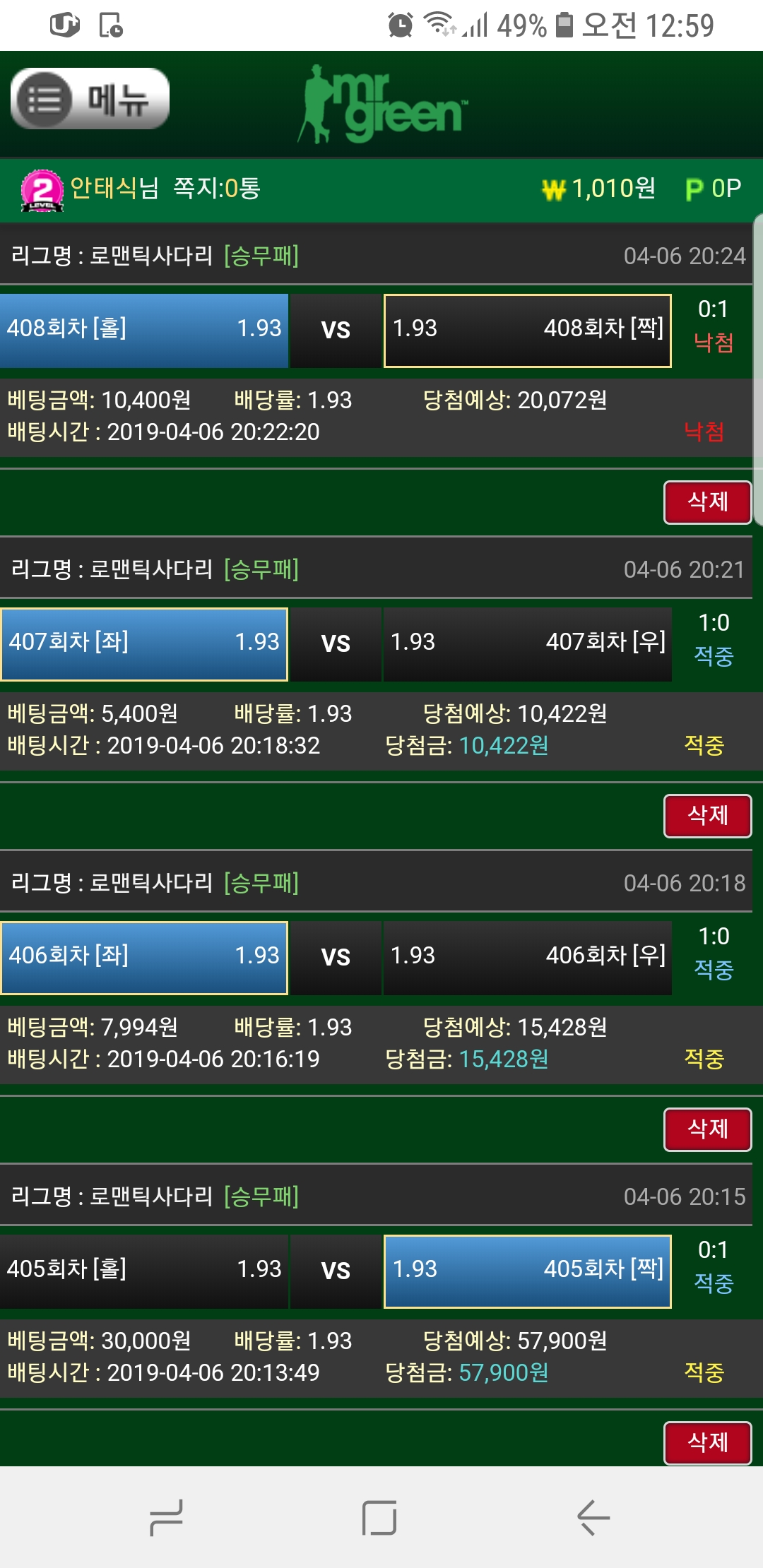Delete the 408회차 bet record
The height and width of the screenshot is (1568, 763).
click(707, 502)
